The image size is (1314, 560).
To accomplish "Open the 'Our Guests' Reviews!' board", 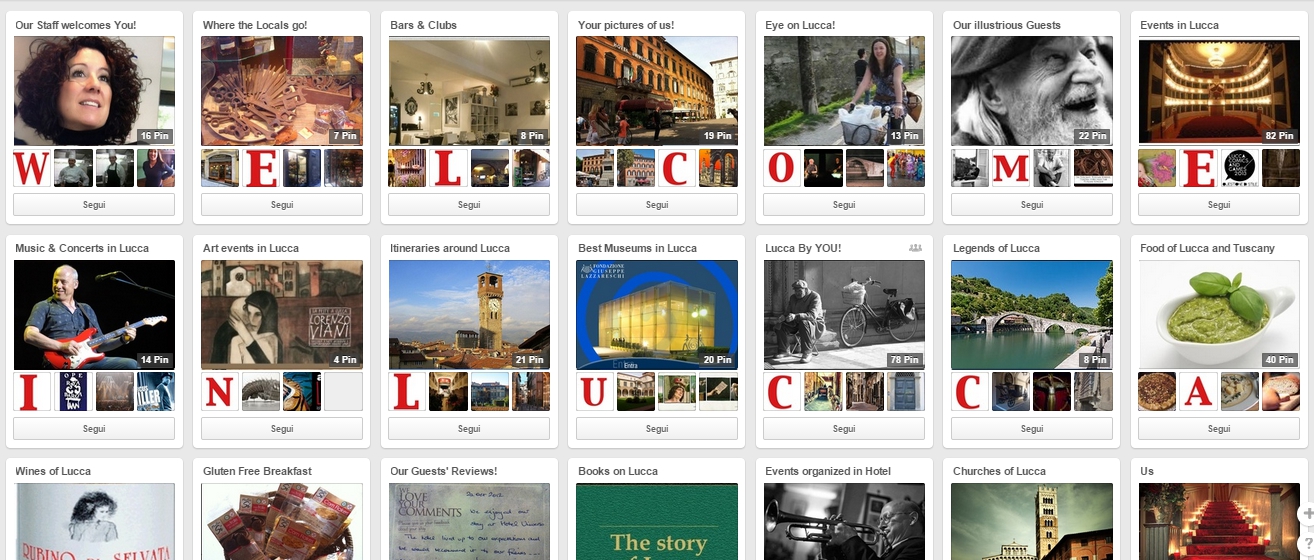I will pos(469,521).
